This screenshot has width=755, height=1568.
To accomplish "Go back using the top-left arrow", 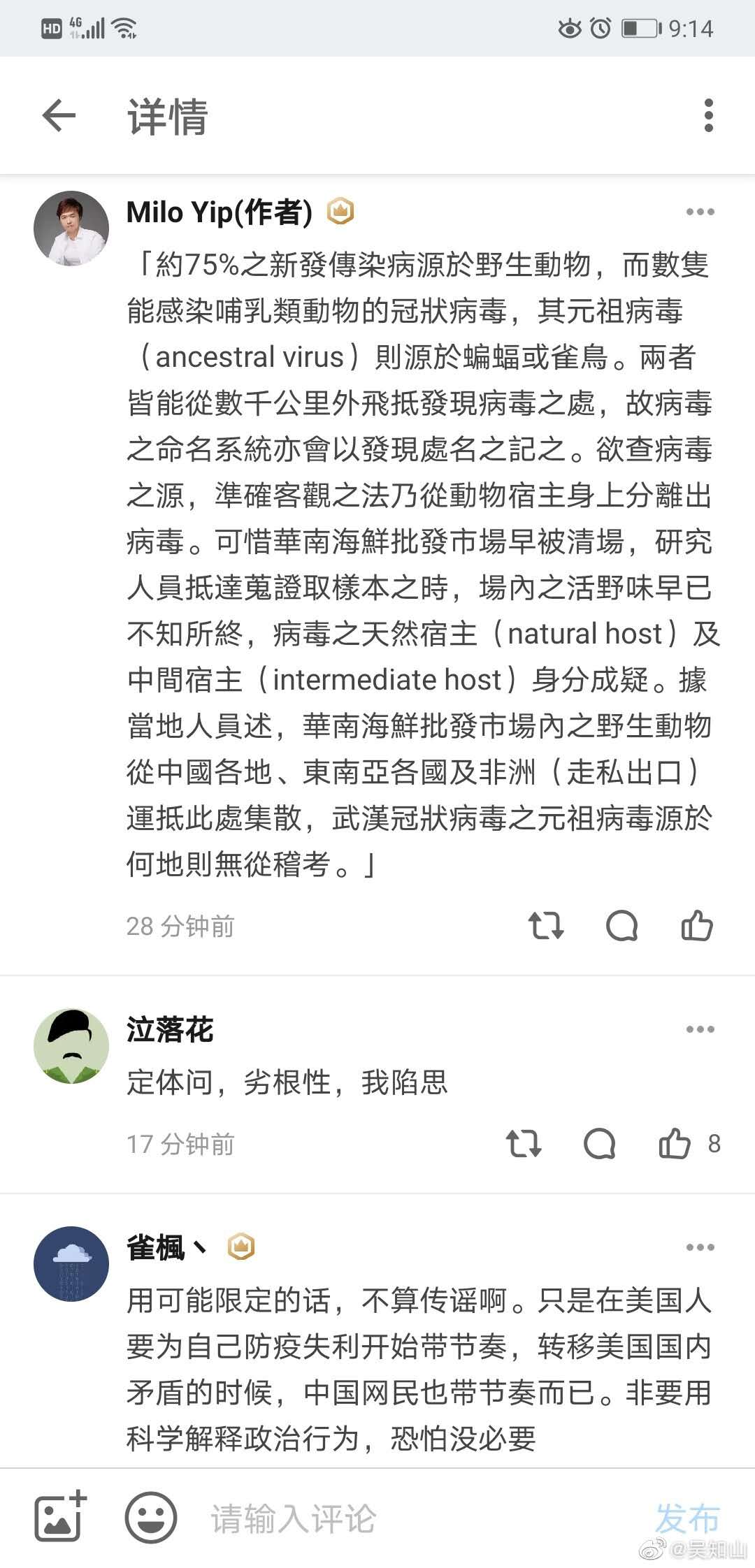I will click(59, 115).
